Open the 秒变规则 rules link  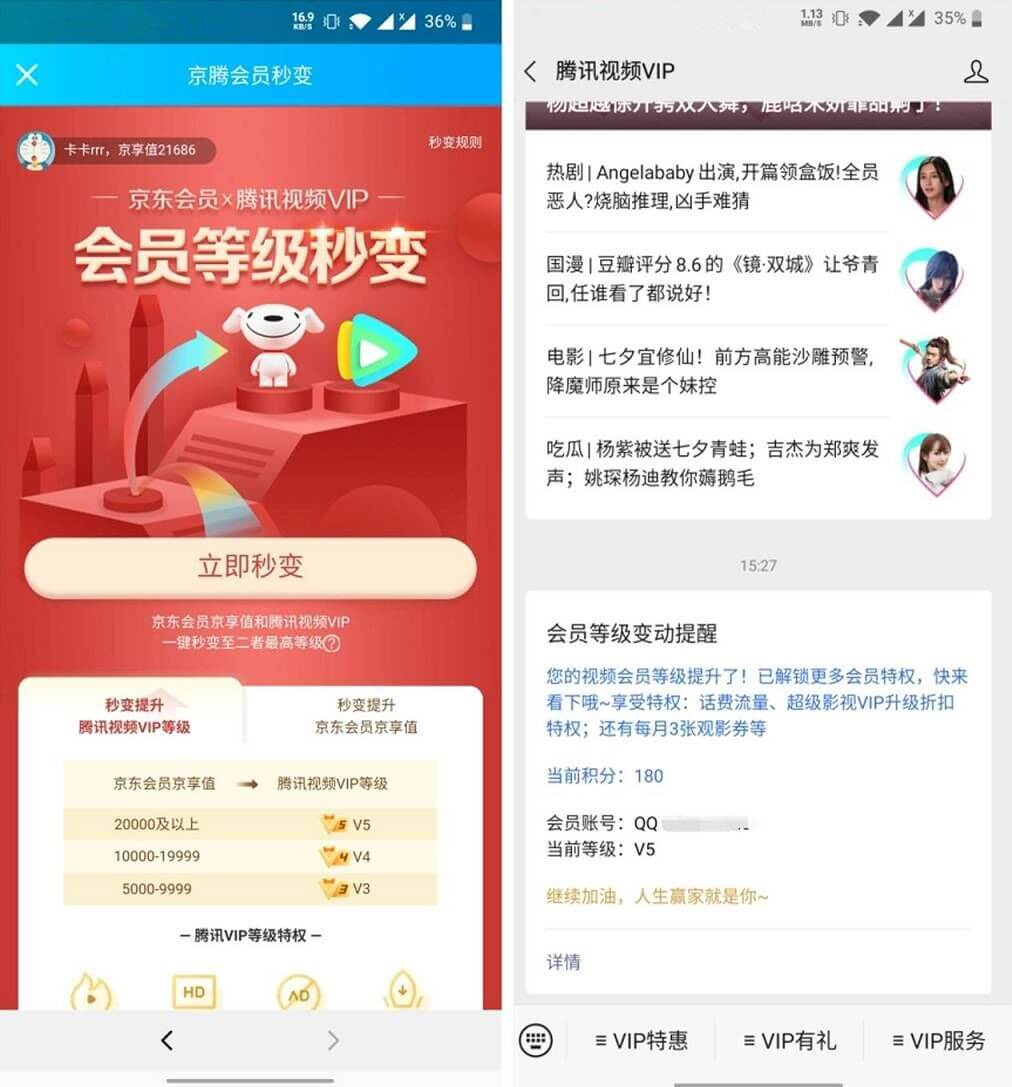pyautogui.click(x=455, y=142)
